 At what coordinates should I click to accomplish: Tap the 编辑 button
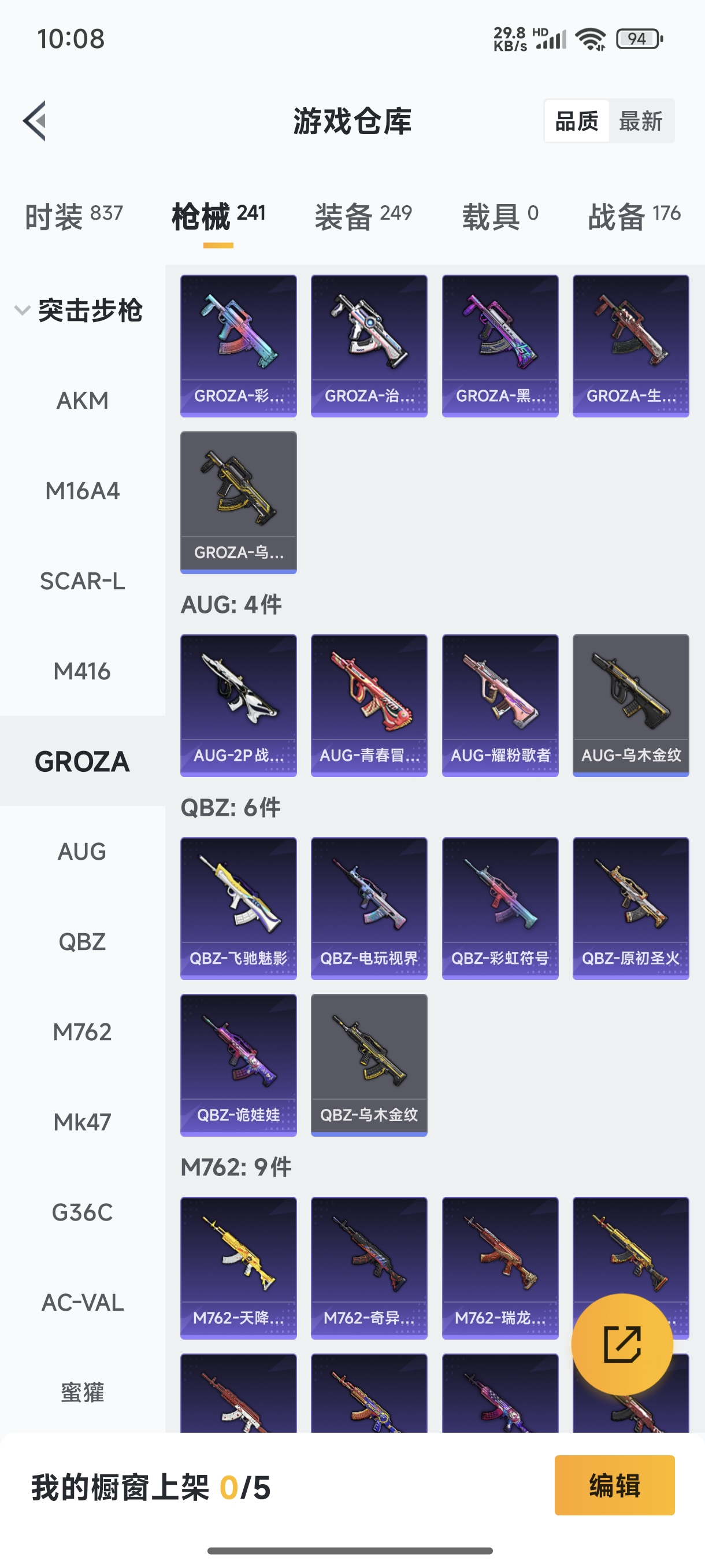click(x=614, y=1485)
